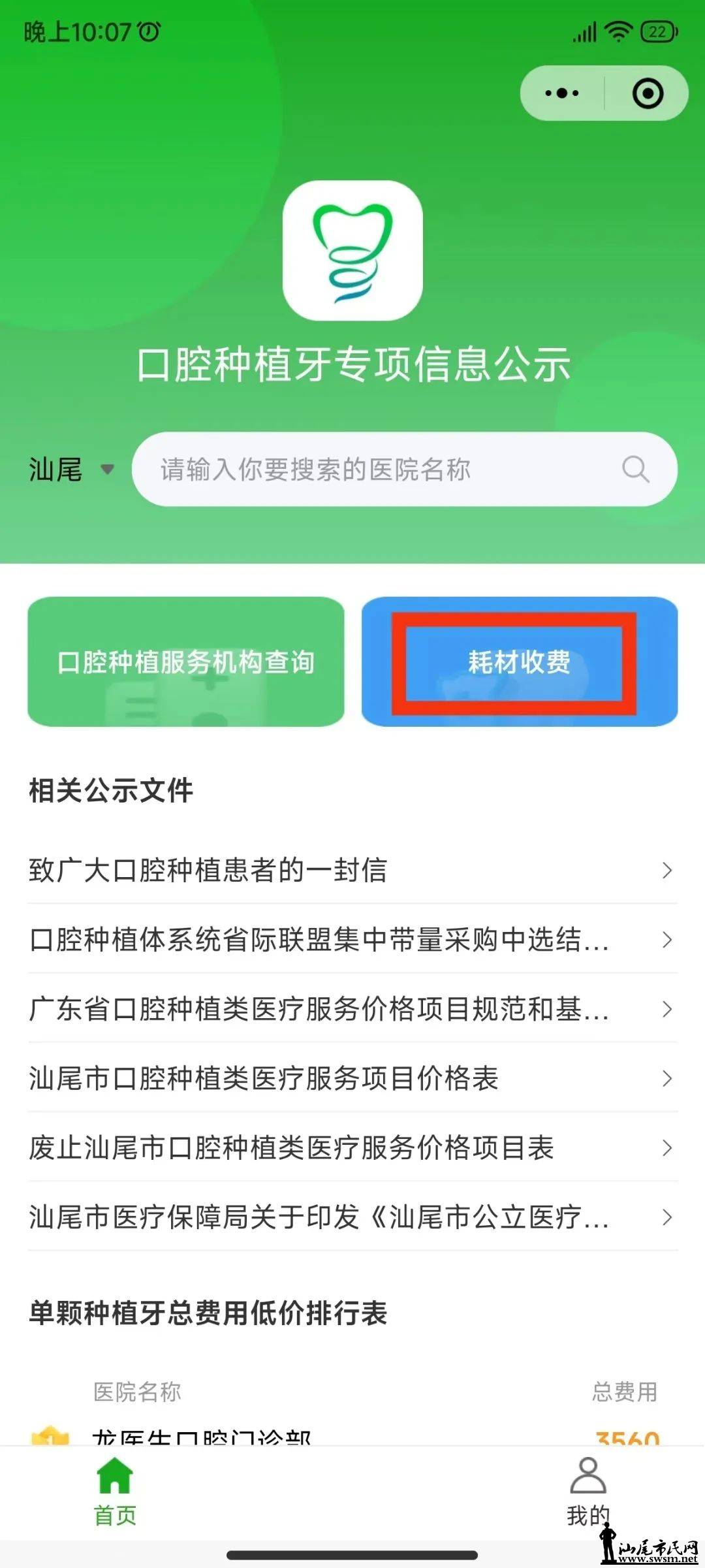Open 耗材收费 card
Image resolution: width=705 pixels, height=1568 pixels.
519,662
